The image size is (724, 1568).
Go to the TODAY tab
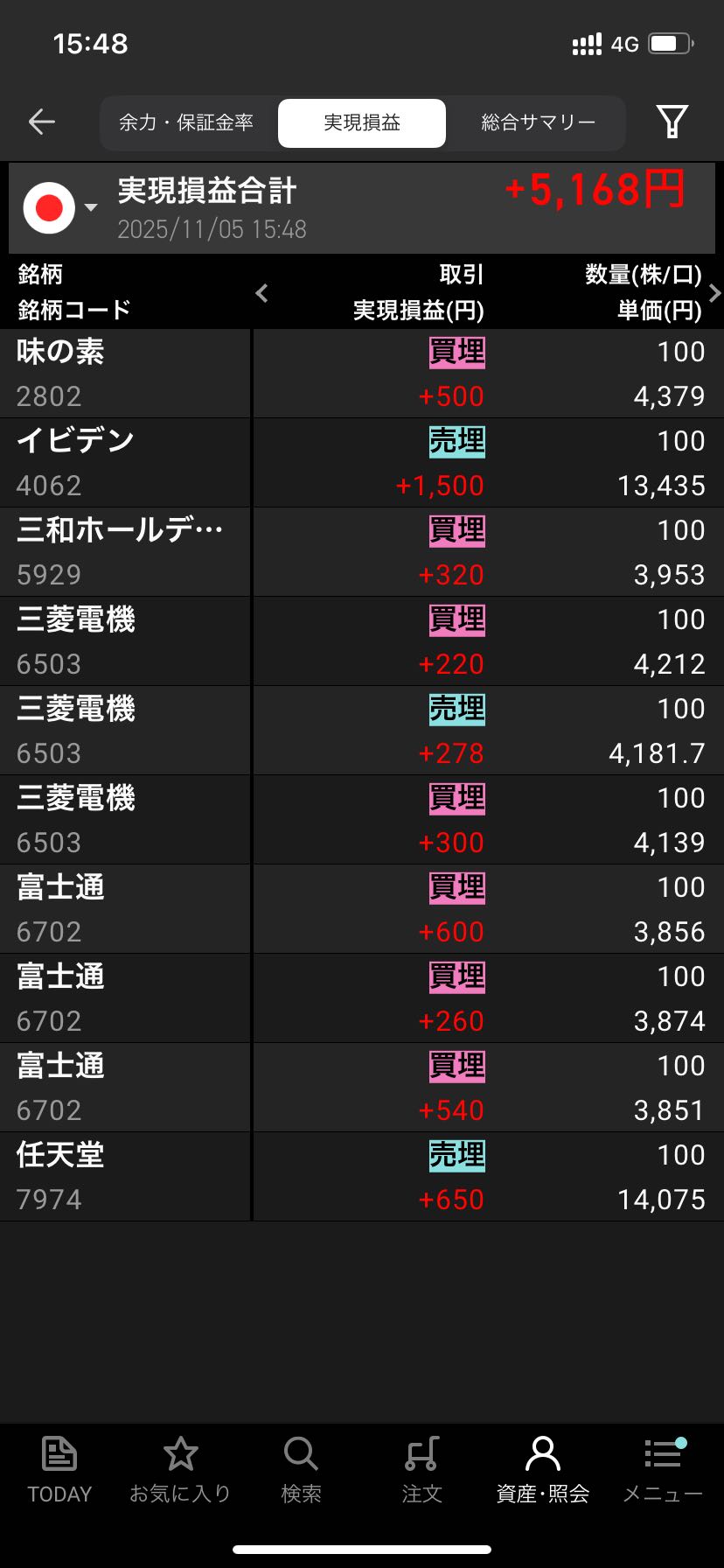tap(59, 1470)
